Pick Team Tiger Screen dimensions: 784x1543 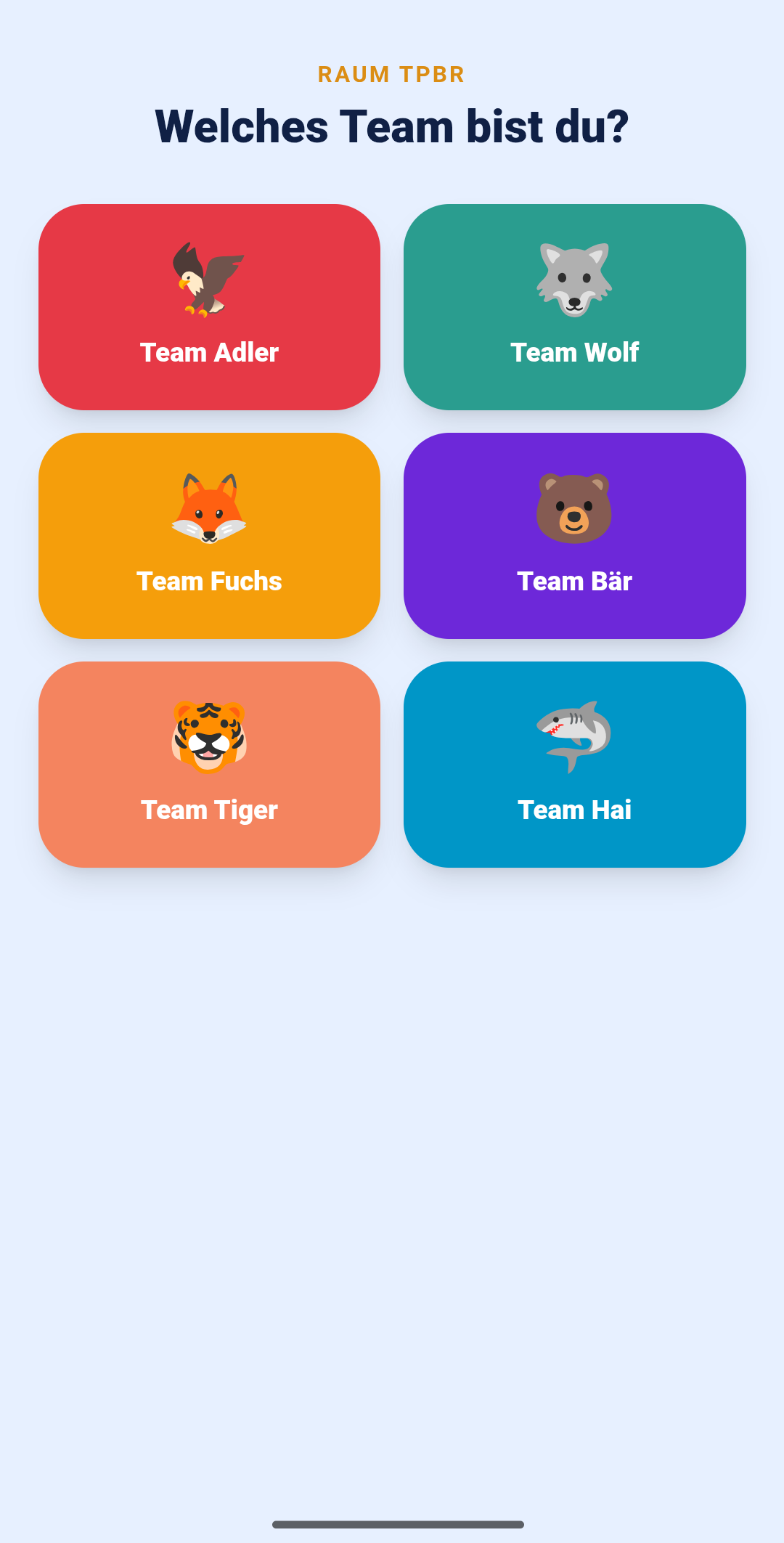tap(209, 763)
